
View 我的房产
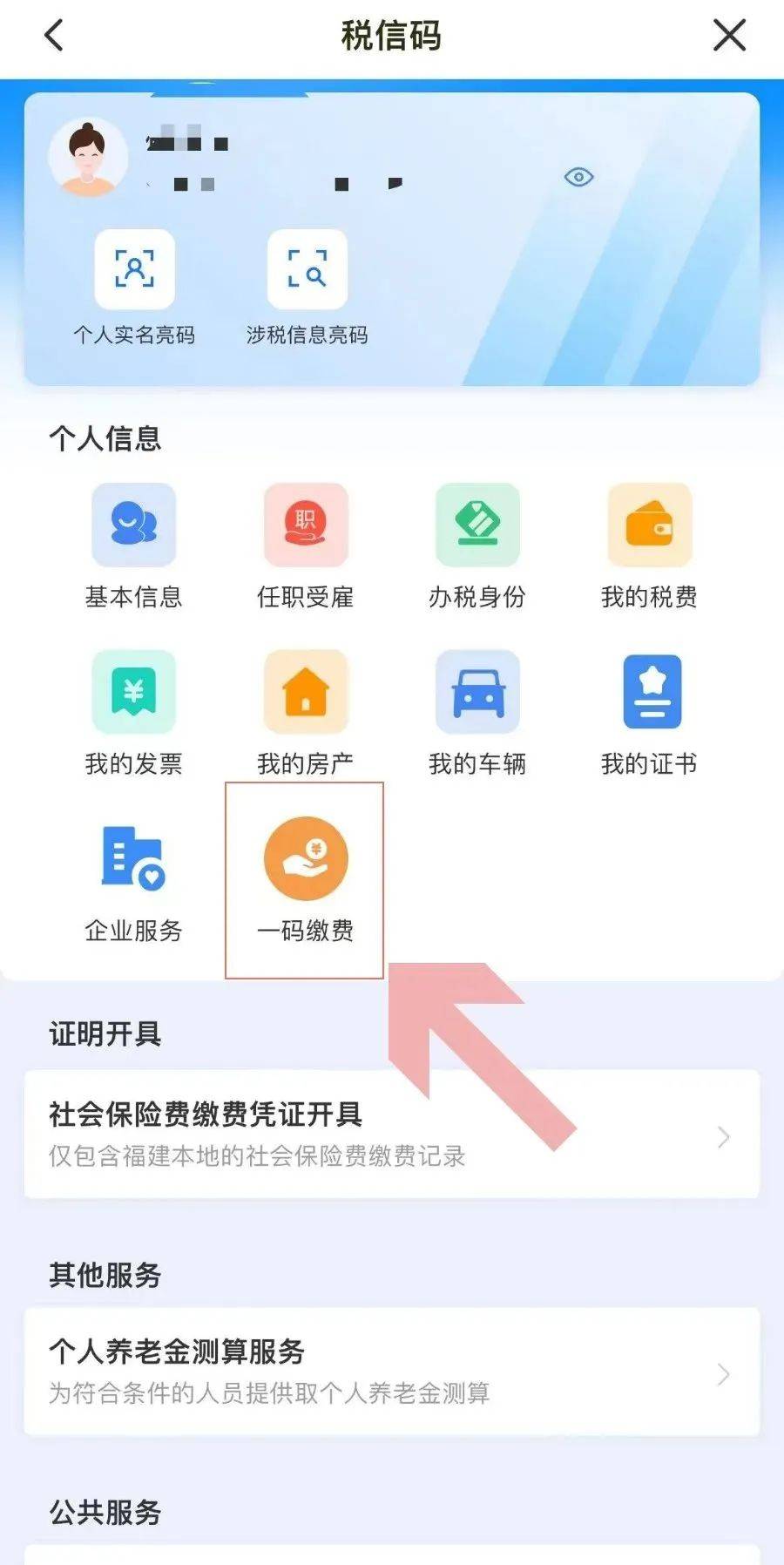pos(306,693)
